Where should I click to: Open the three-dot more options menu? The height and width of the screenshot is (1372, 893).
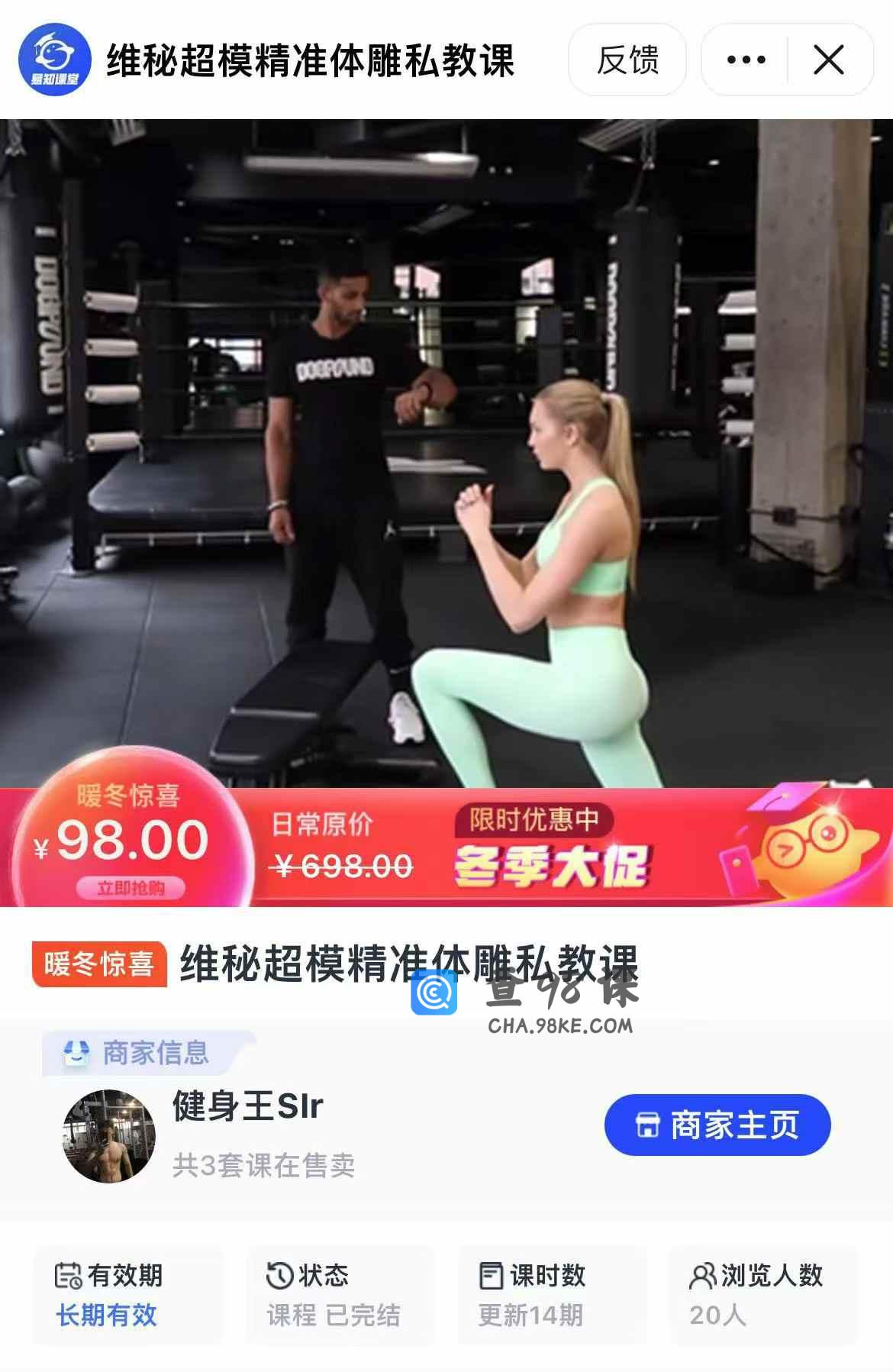point(746,60)
